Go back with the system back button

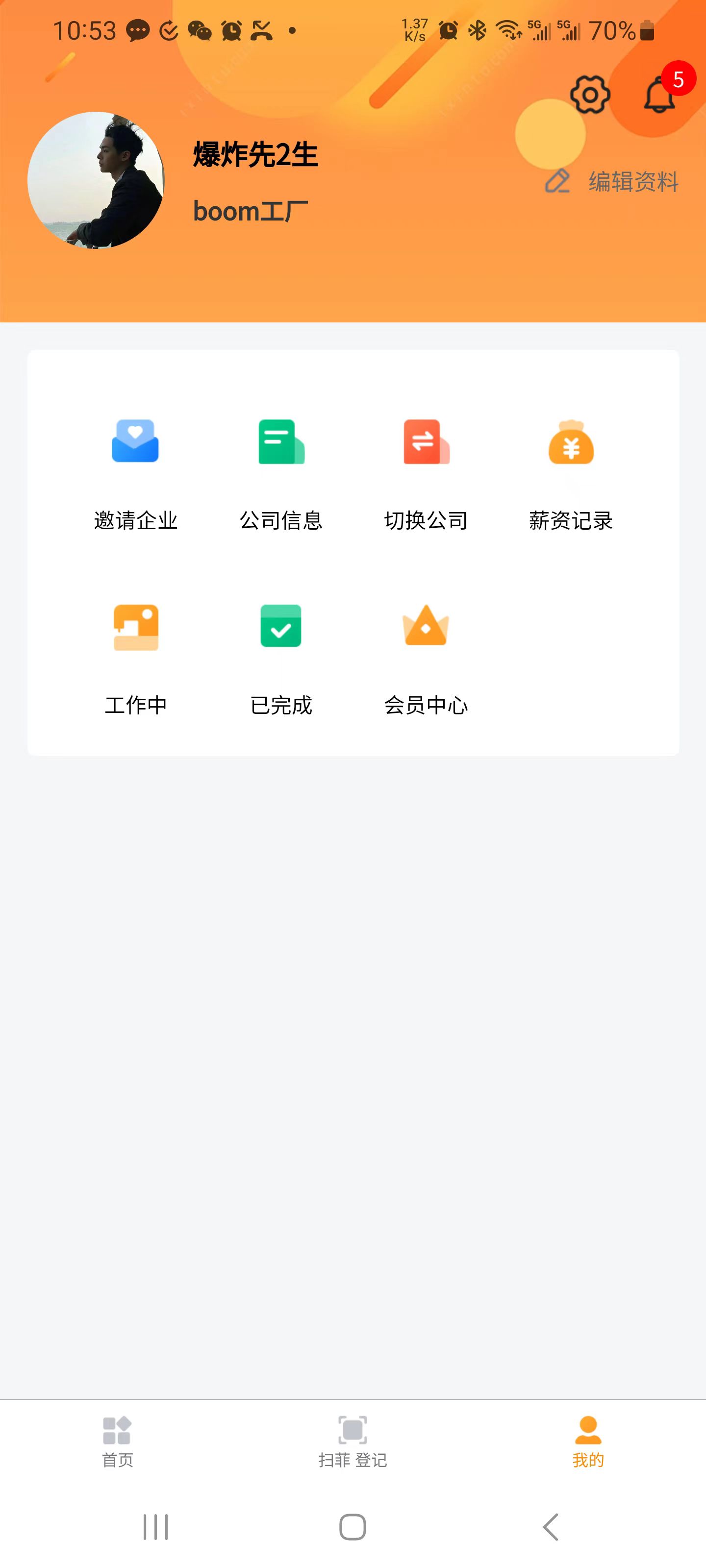[x=551, y=1527]
